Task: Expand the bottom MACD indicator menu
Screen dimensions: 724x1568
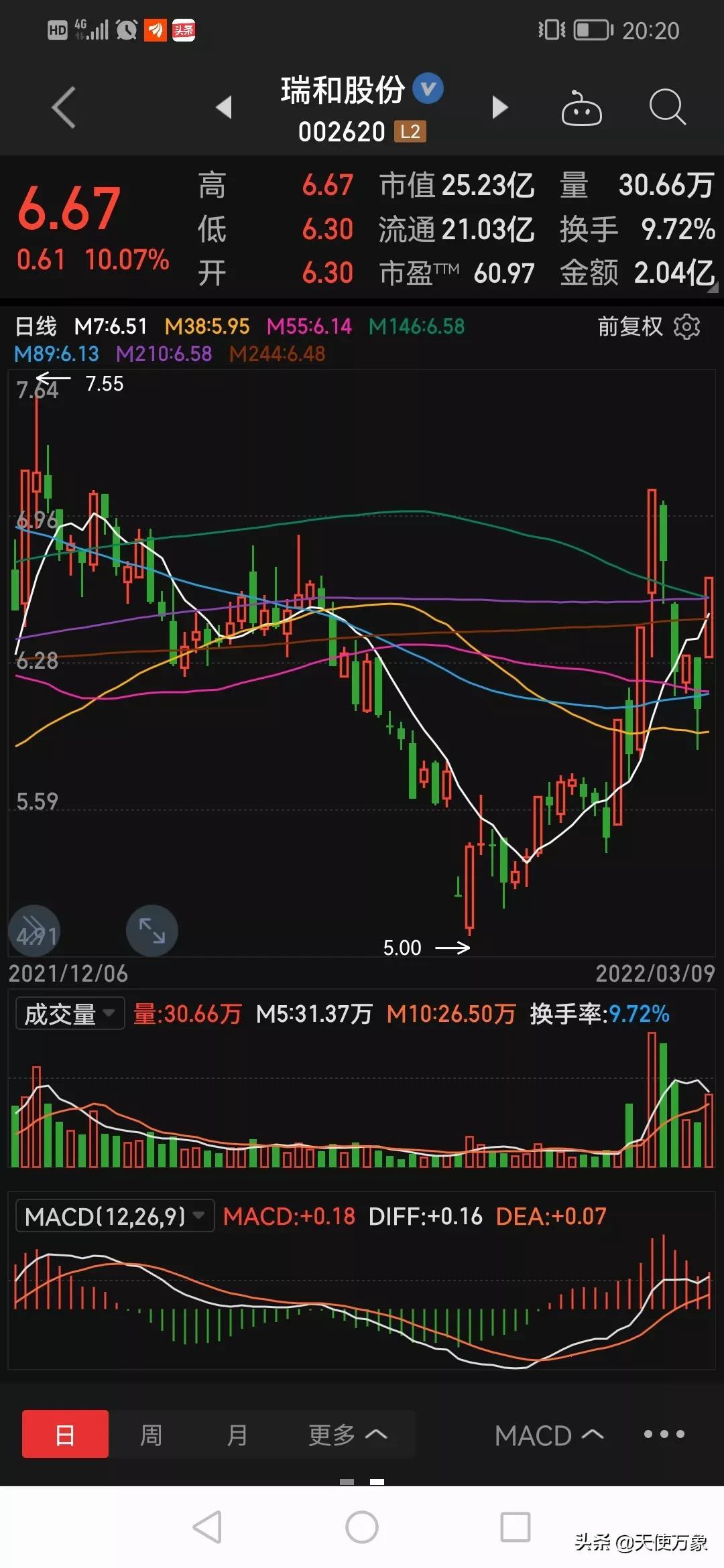Action: tap(548, 1435)
